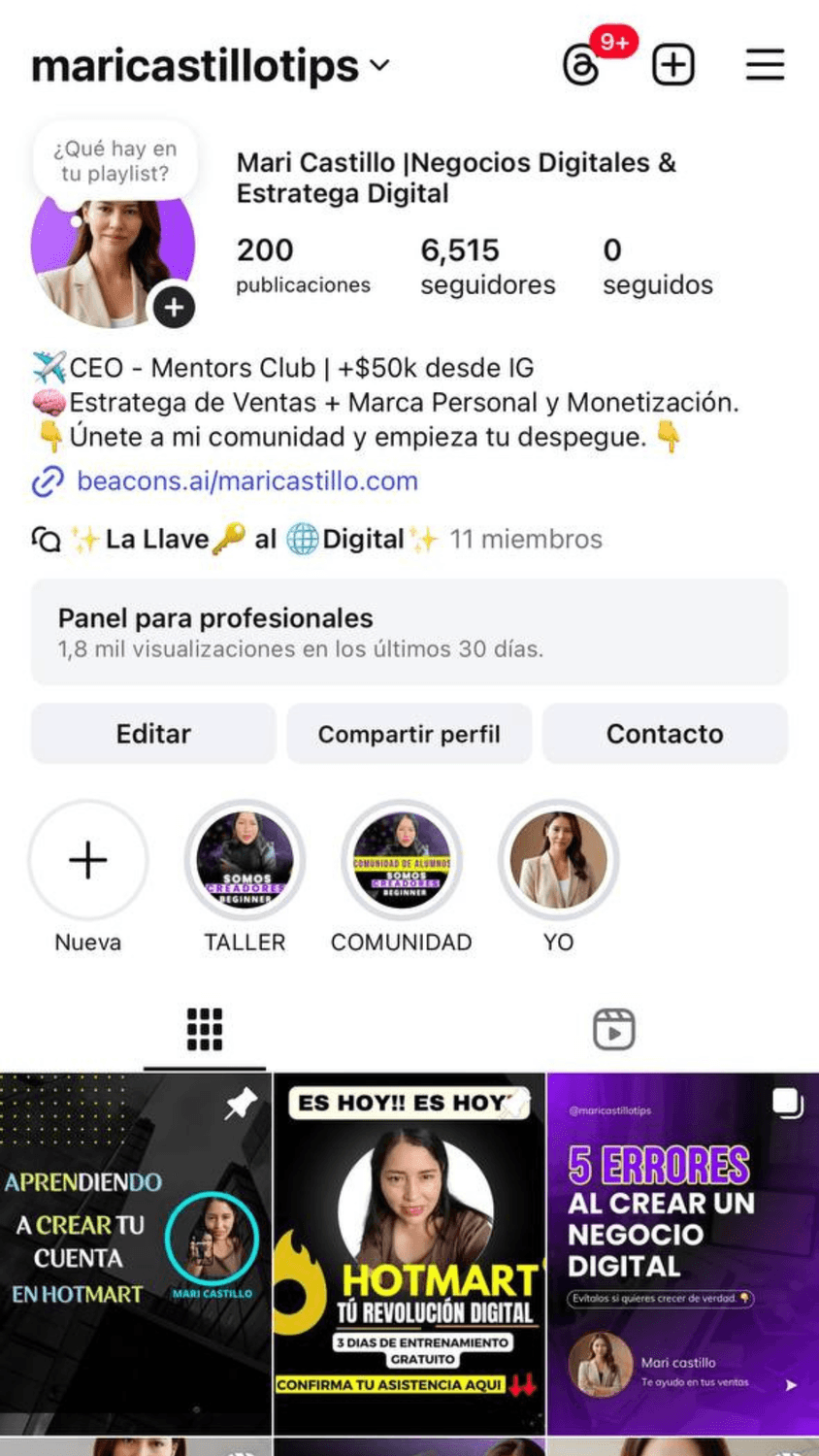This screenshot has width=819, height=1456.
Task: Open La Llave al Digital channel
Action: click(x=254, y=540)
